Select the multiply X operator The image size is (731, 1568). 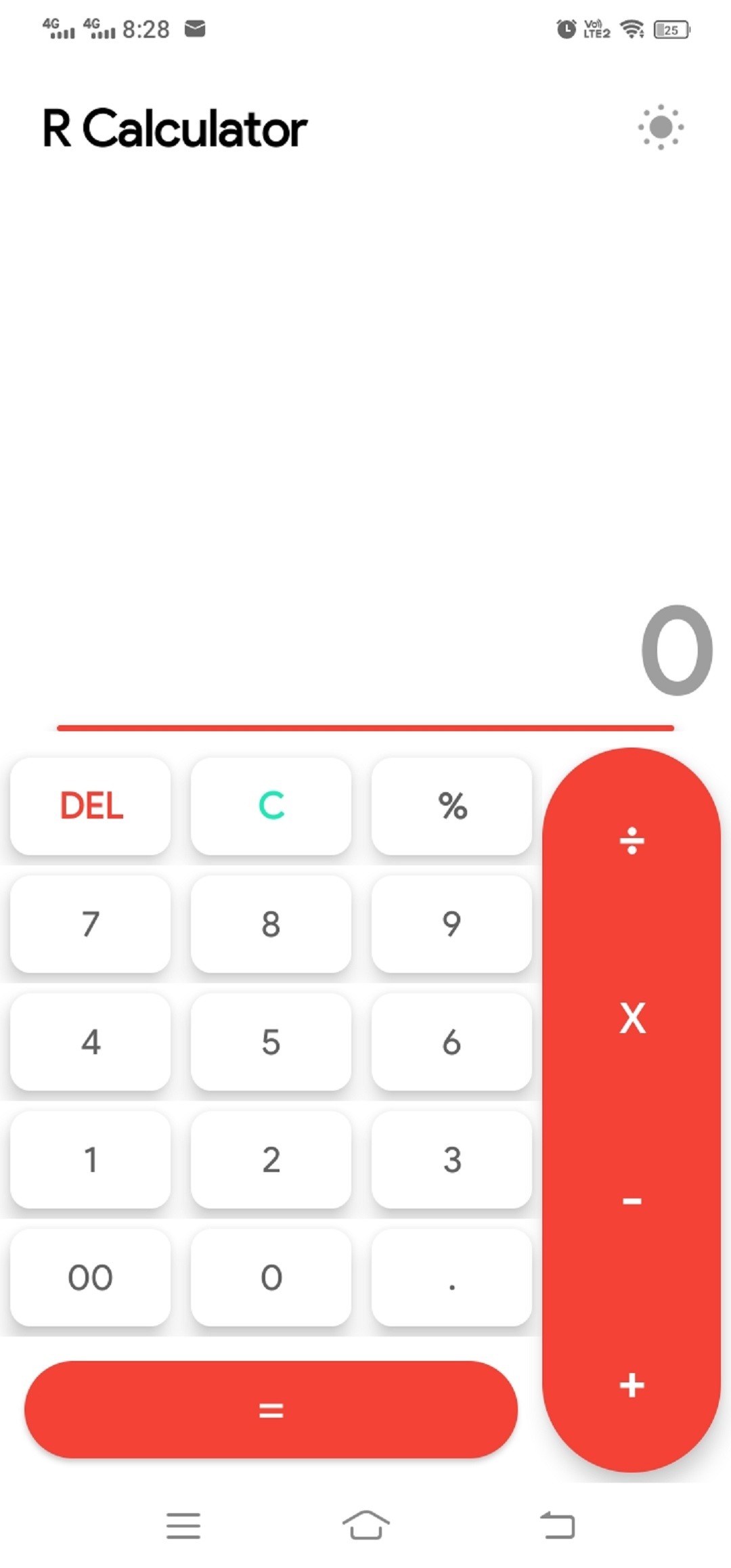coord(632,1018)
